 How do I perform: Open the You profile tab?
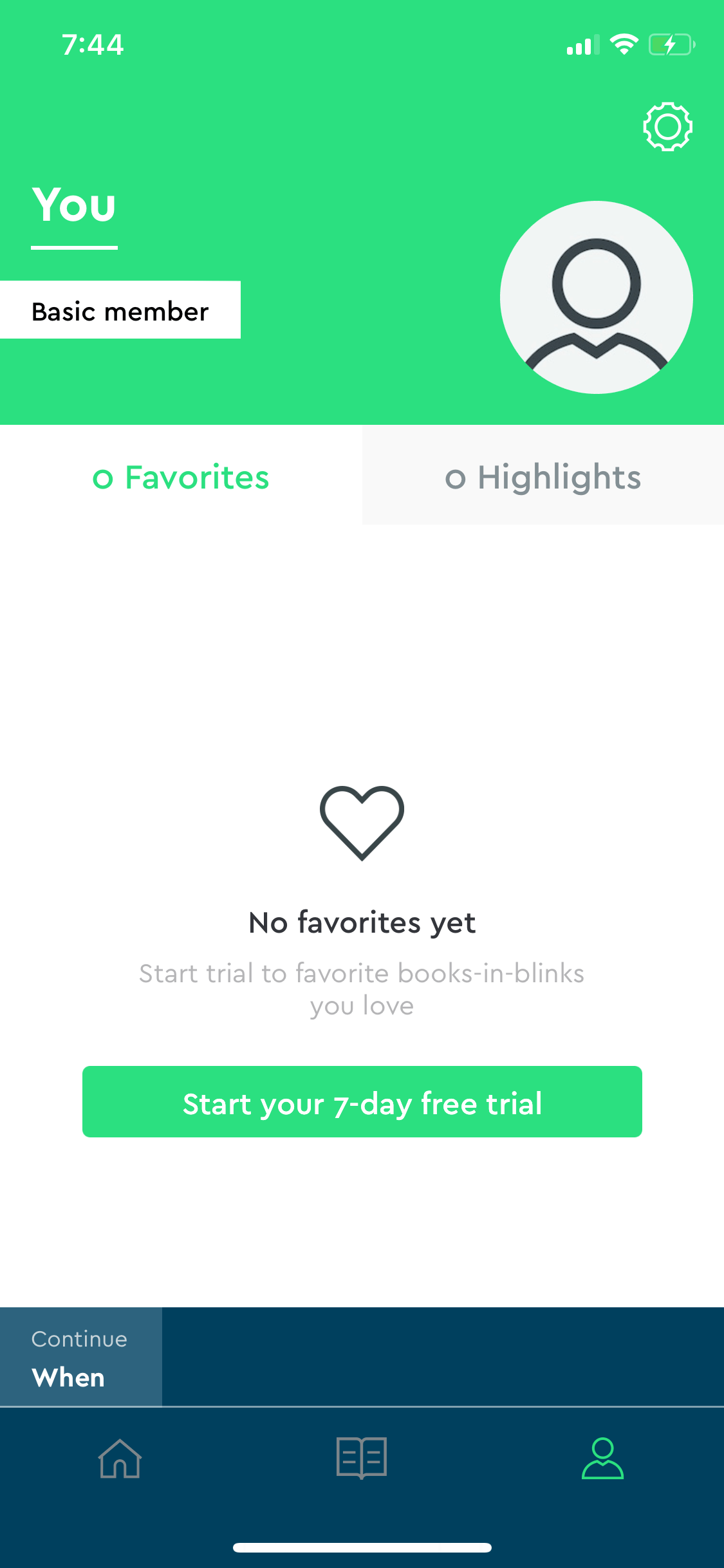click(603, 1458)
